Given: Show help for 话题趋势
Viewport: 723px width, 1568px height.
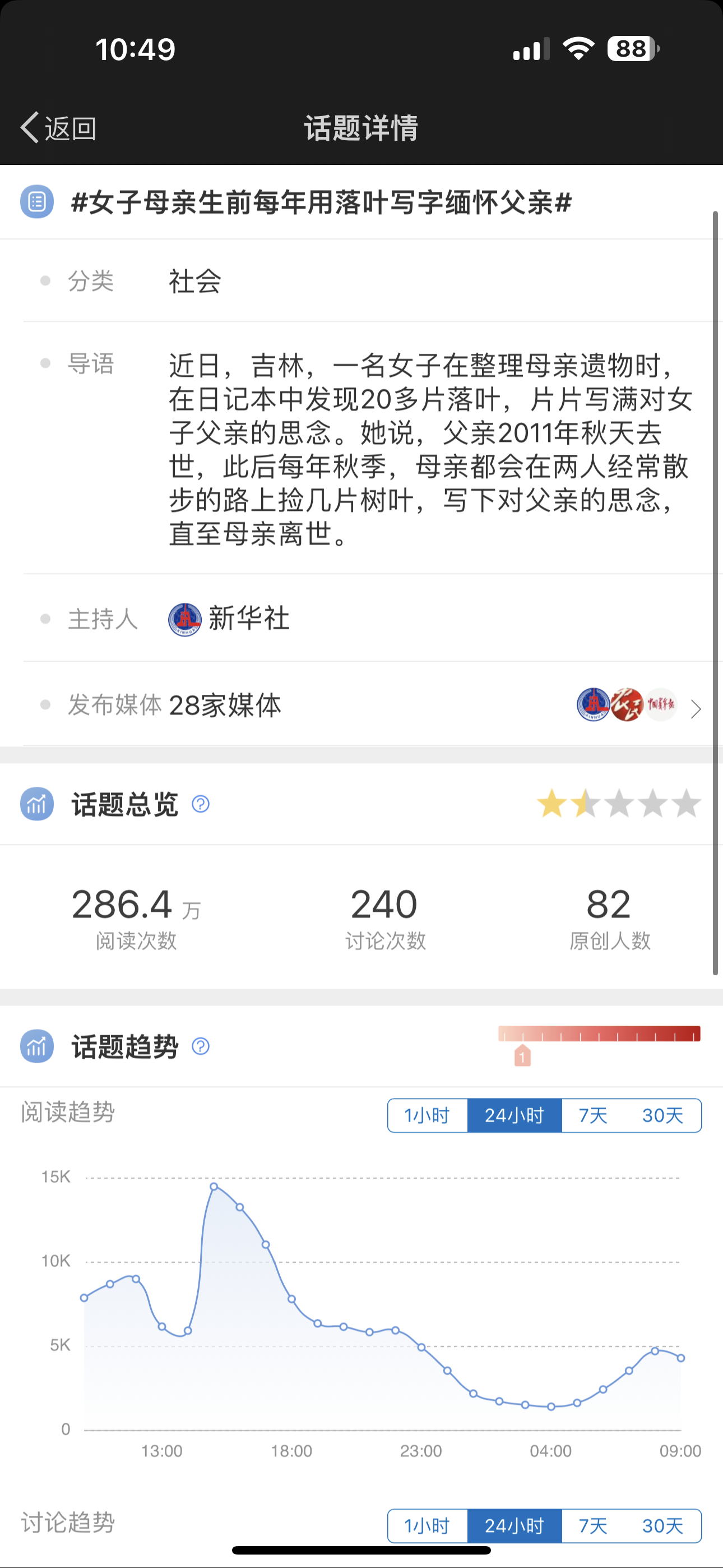Looking at the screenshot, I should coord(200,1046).
